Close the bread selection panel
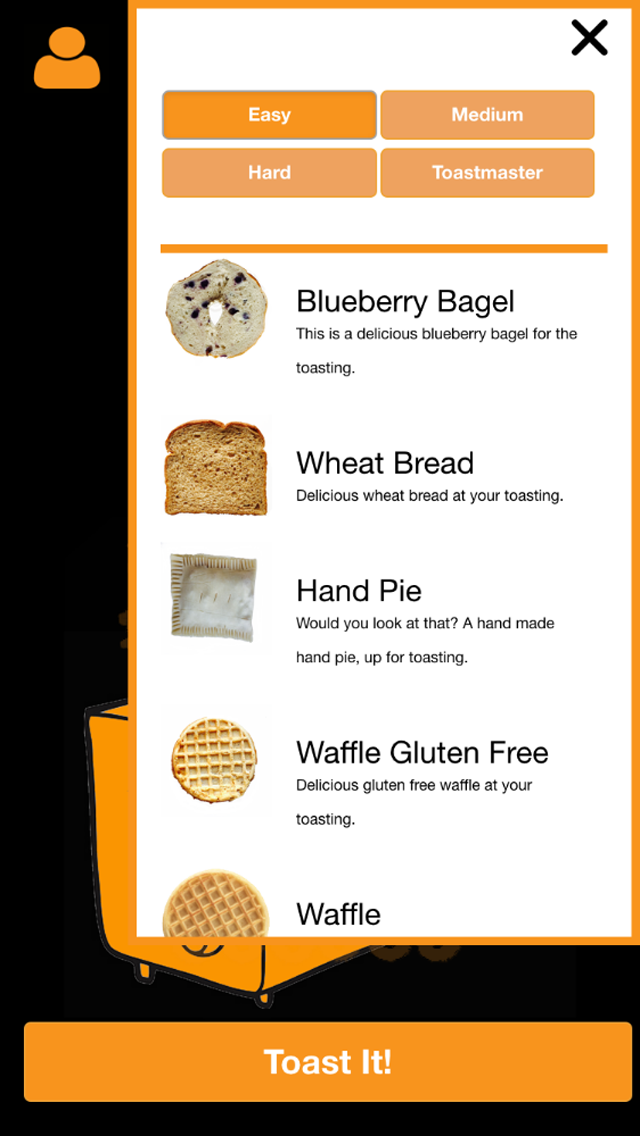This screenshot has height=1136, width=640. click(589, 38)
